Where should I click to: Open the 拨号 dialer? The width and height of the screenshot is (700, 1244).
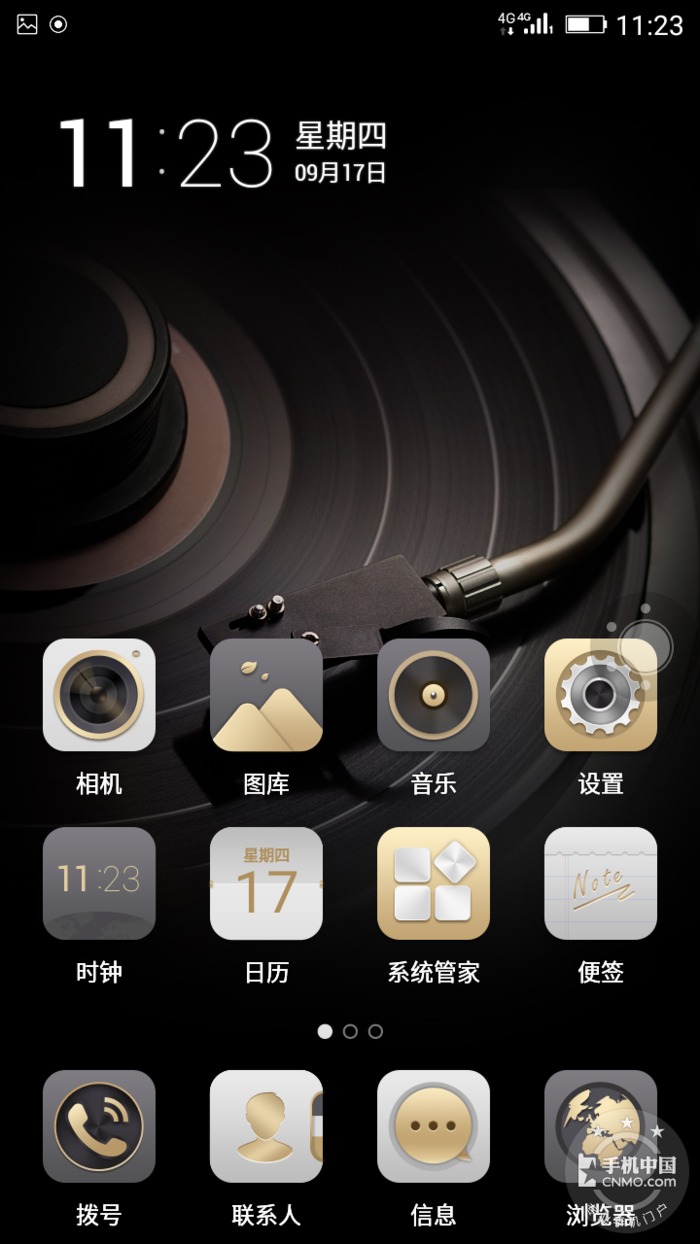[x=99, y=1126]
